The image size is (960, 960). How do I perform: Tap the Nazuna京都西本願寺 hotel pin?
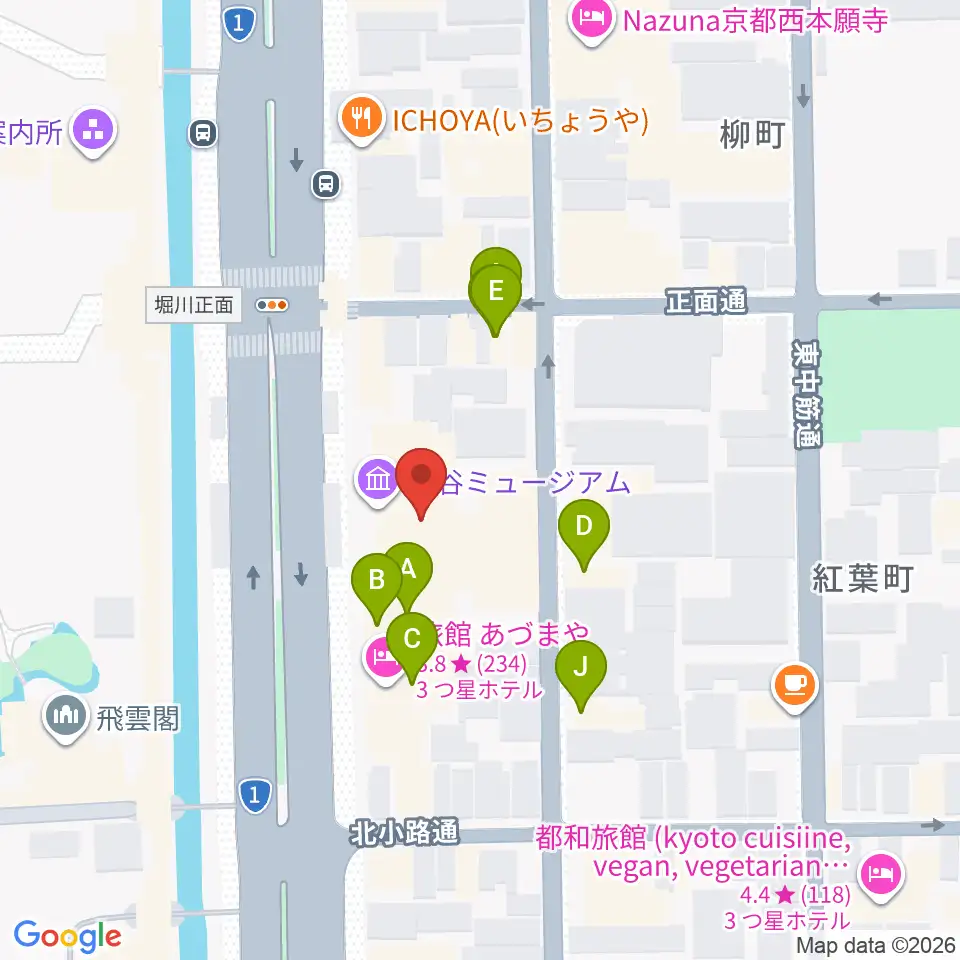[x=591, y=22]
